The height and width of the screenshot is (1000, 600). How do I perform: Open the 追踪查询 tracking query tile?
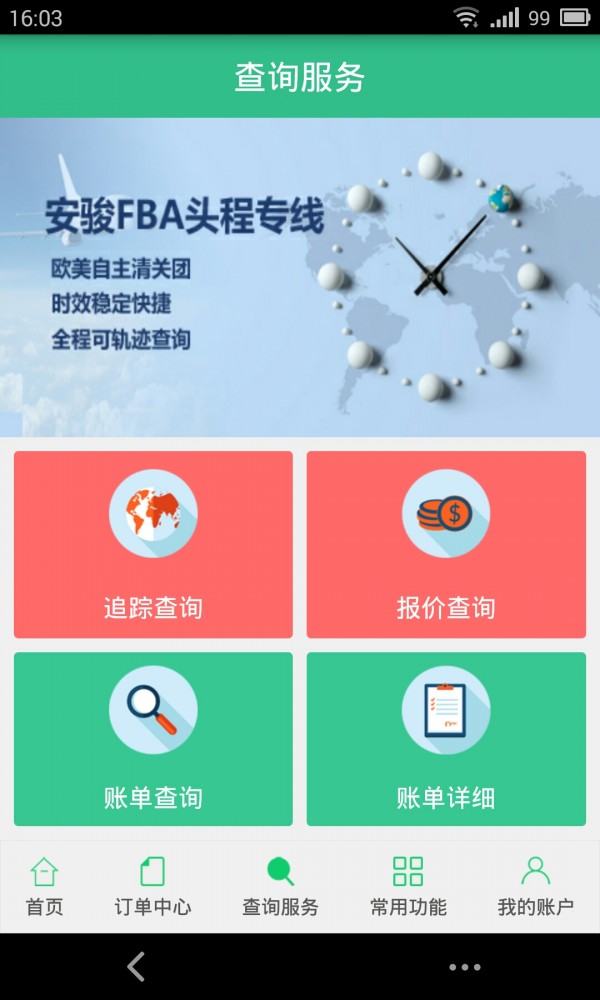(153, 544)
